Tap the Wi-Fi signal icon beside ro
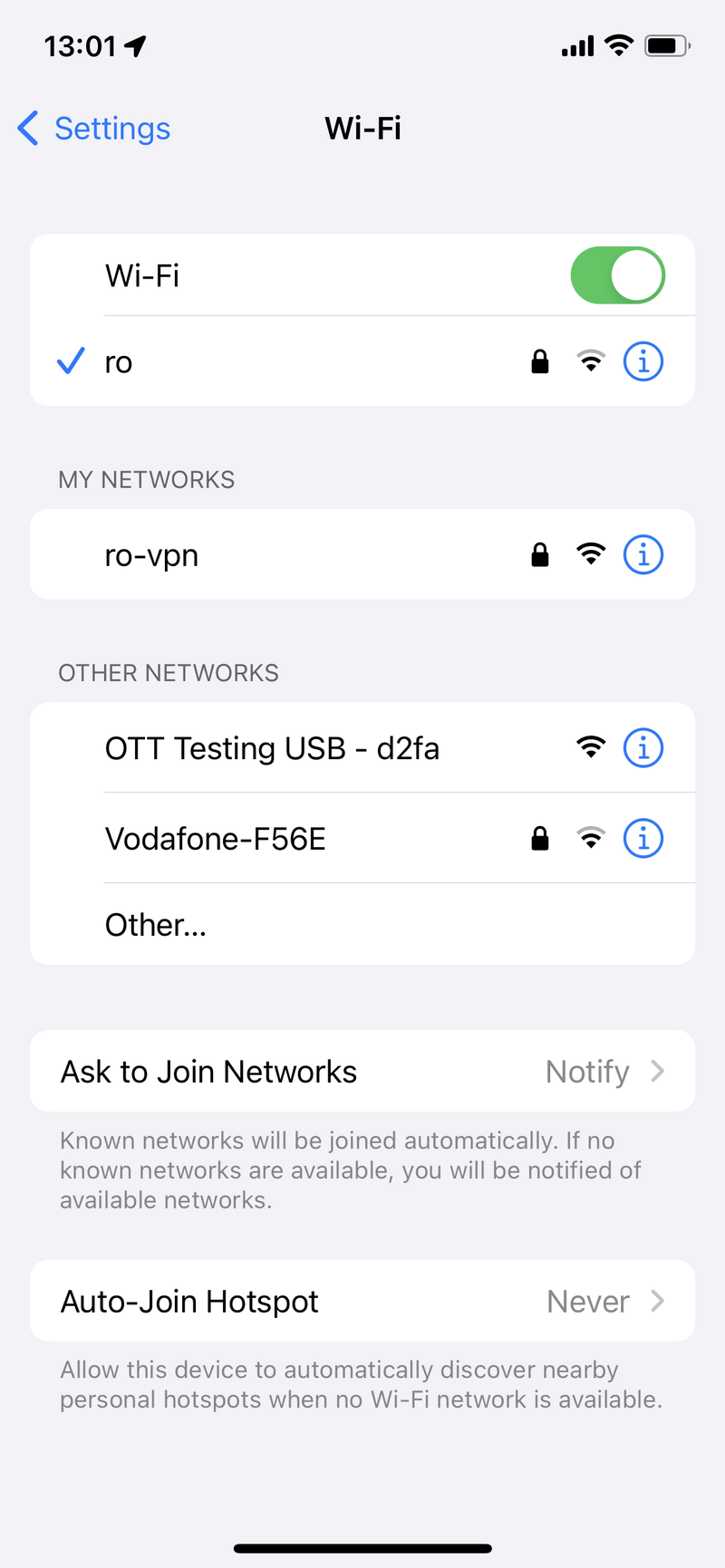The height and width of the screenshot is (1568, 725). click(x=591, y=361)
